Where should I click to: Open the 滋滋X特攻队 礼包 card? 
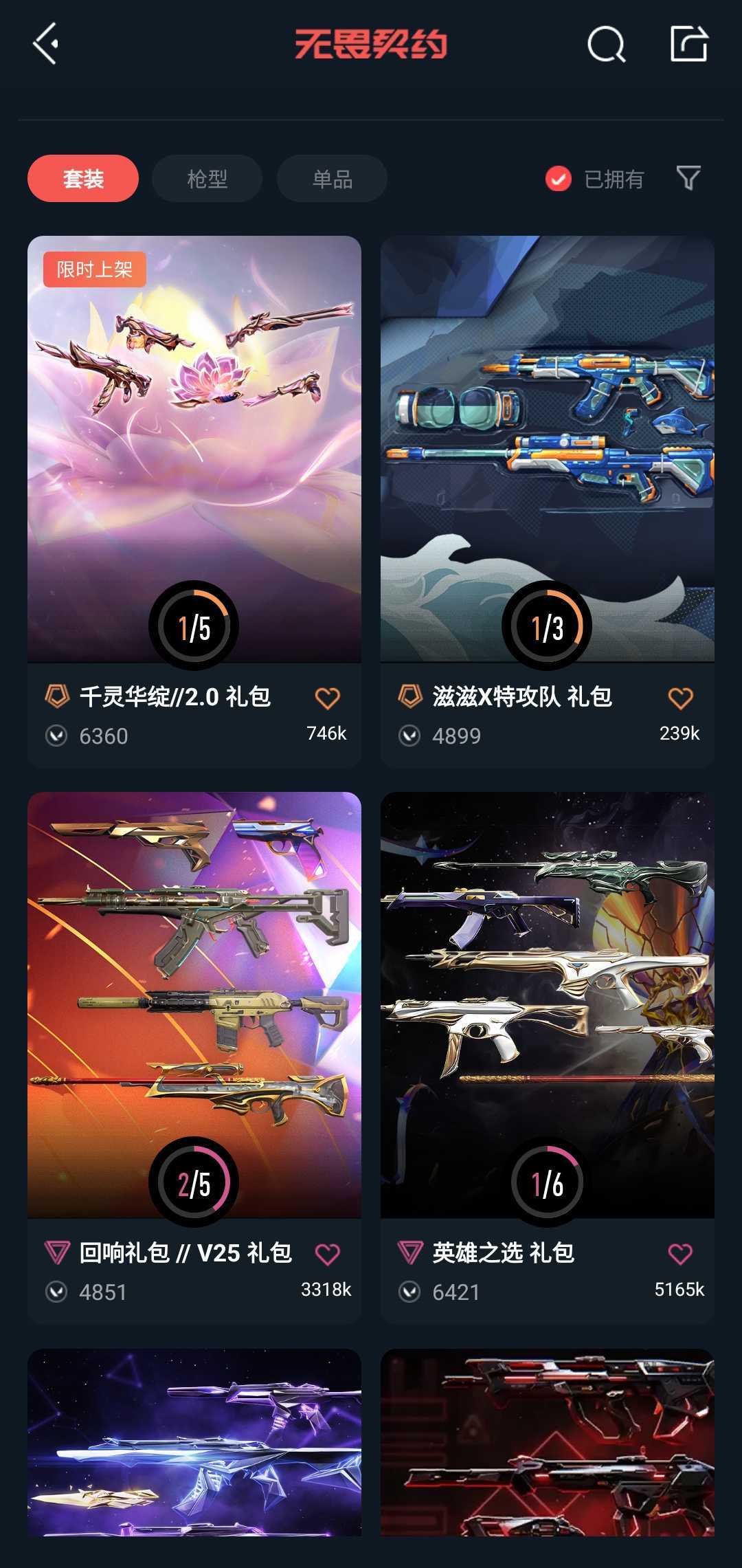tap(548, 502)
